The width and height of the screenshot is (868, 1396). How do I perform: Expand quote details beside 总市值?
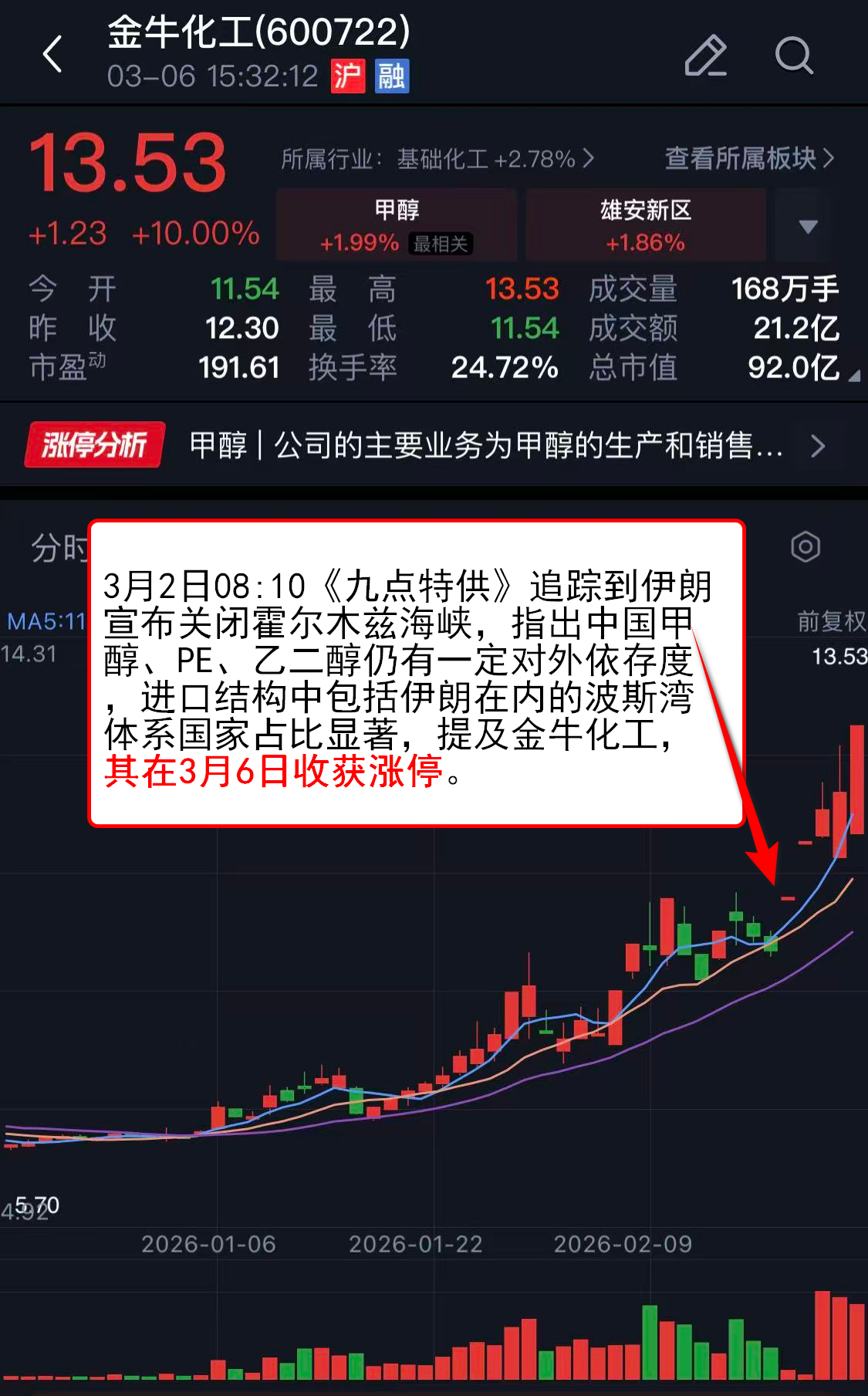point(853,376)
